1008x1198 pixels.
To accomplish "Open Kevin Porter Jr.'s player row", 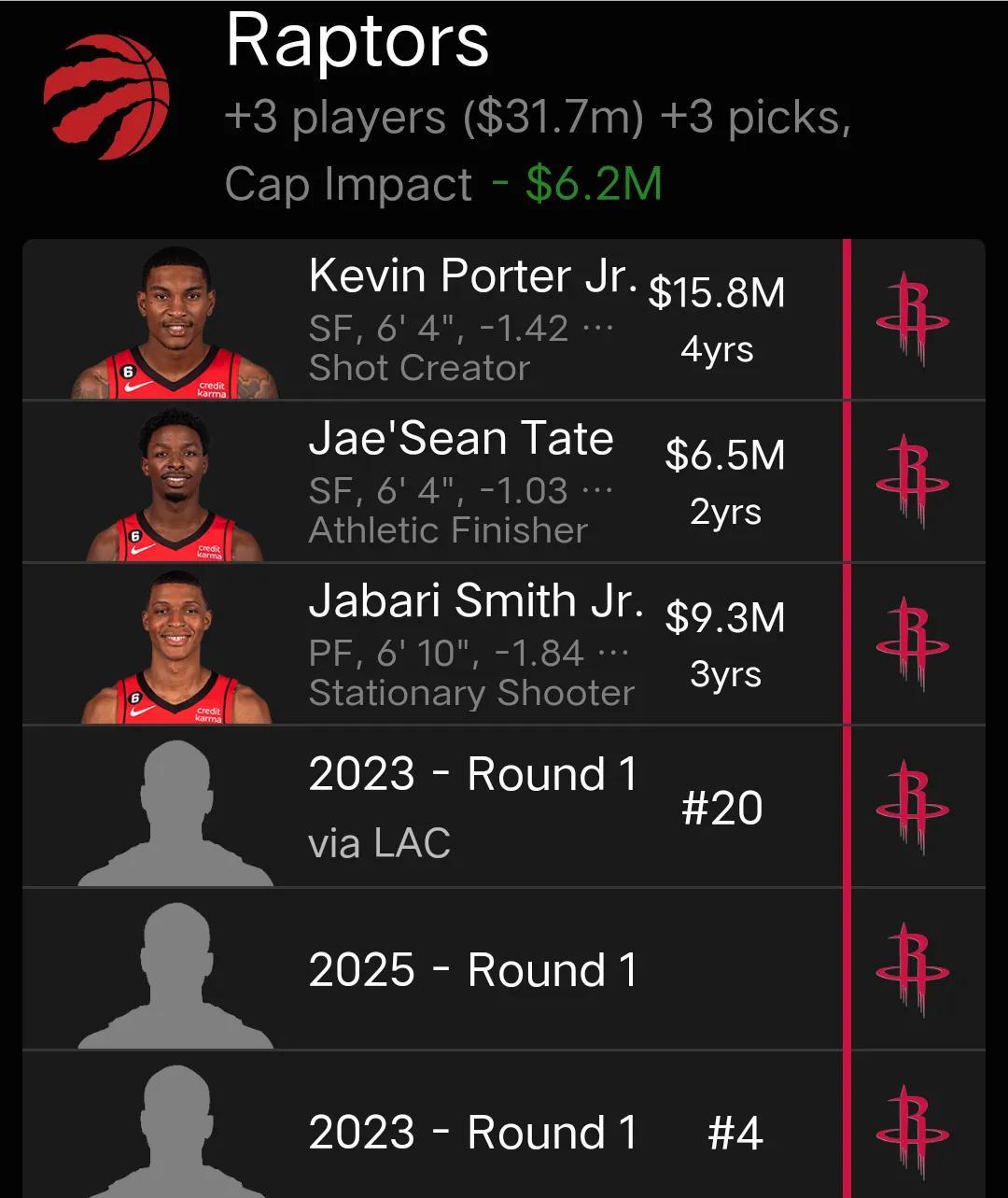I will click(472, 319).
